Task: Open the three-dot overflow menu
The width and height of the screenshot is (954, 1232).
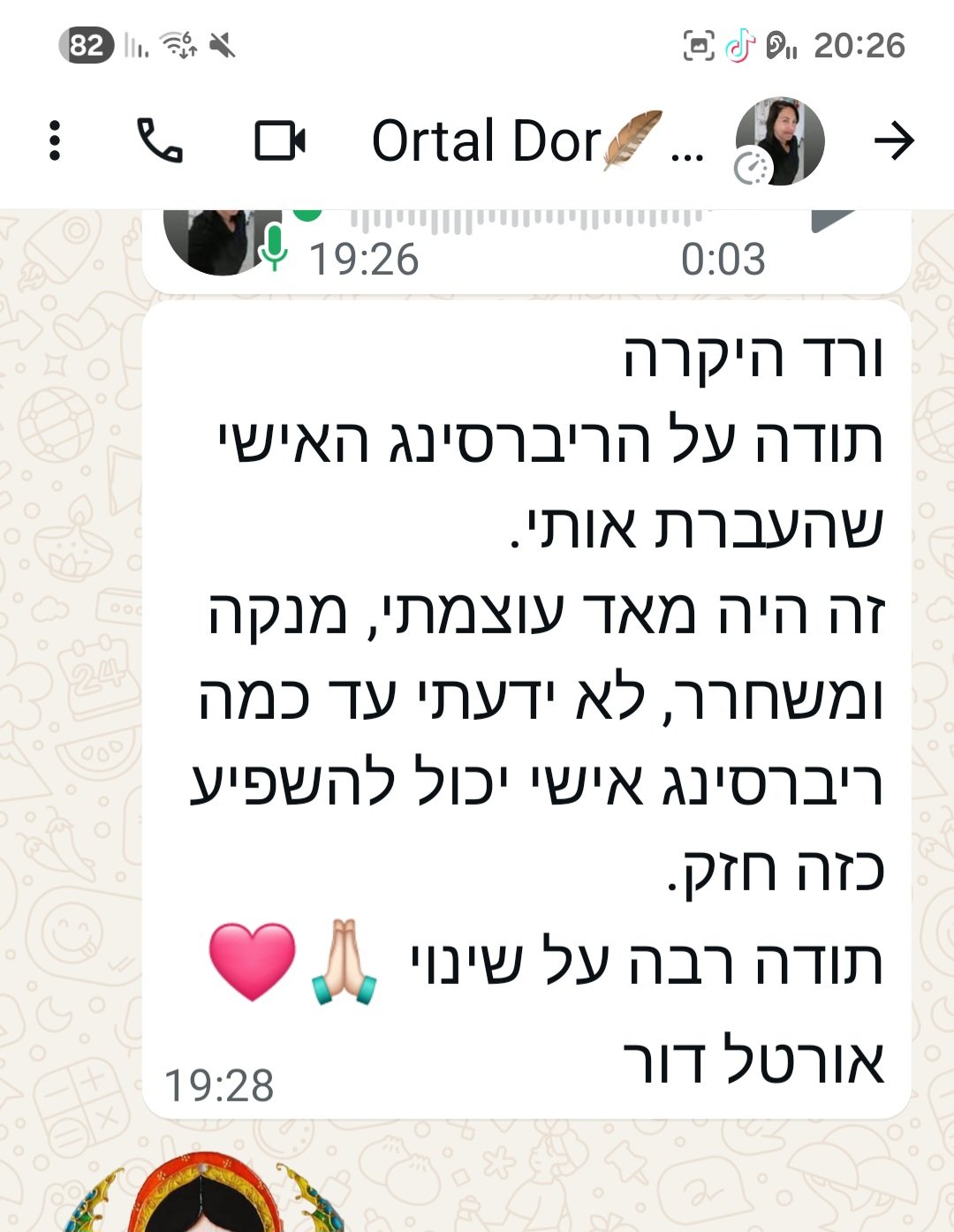Action: pyautogui.click(x=55, y=141)
